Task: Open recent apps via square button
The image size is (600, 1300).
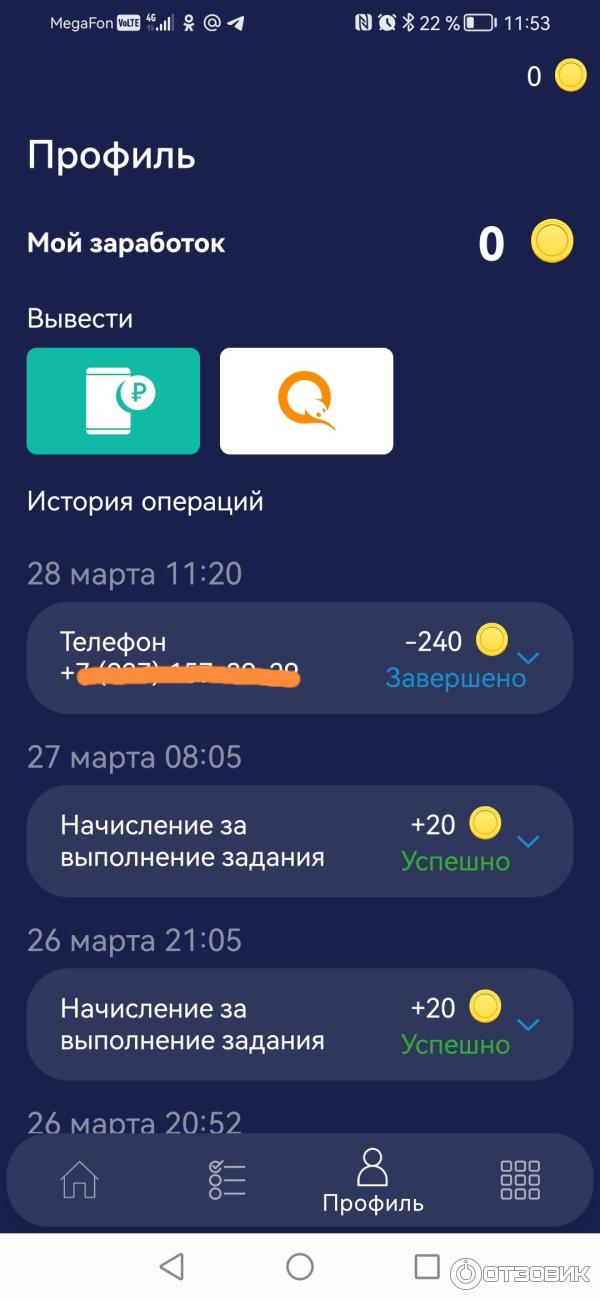Action: pyautogui.click(x=427, y=1267)
